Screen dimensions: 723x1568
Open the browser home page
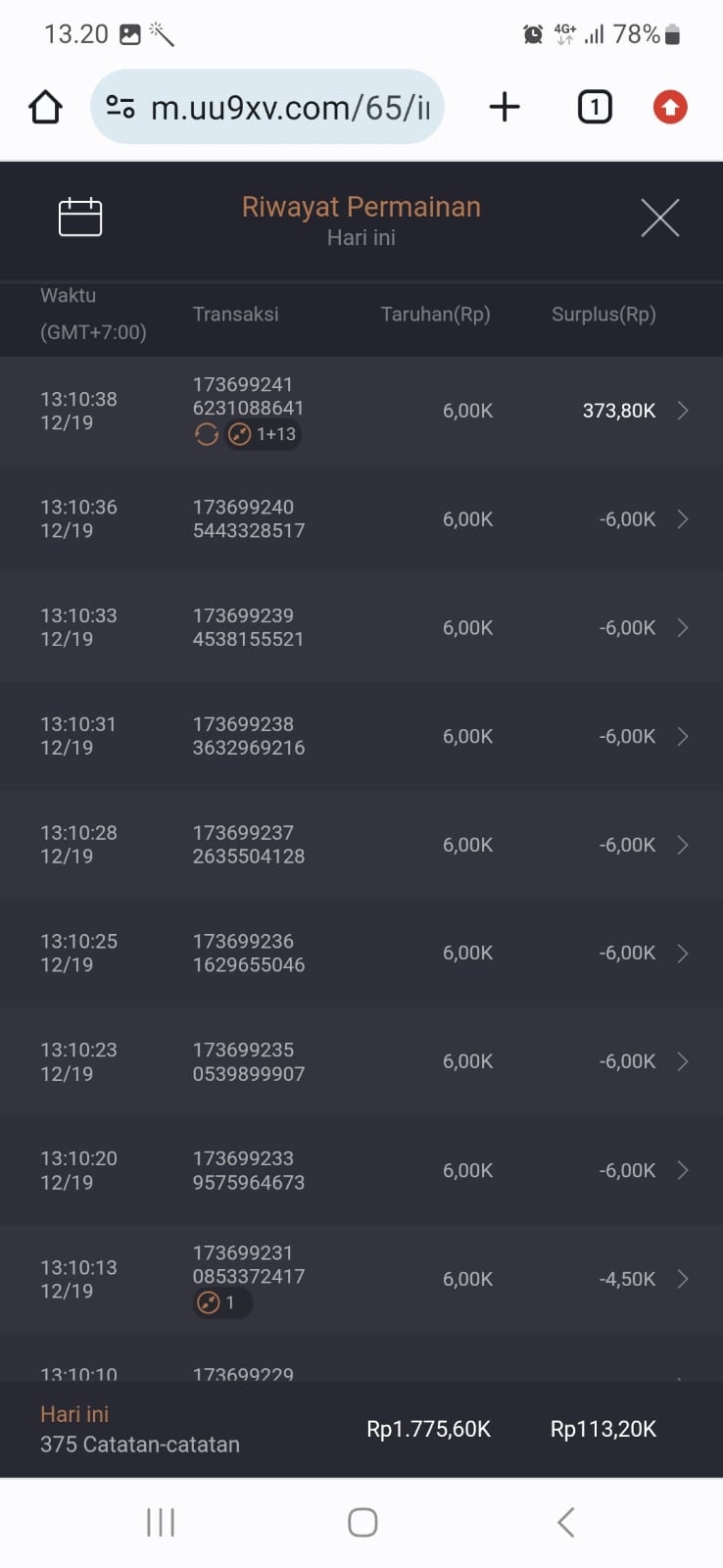(46, 107)
